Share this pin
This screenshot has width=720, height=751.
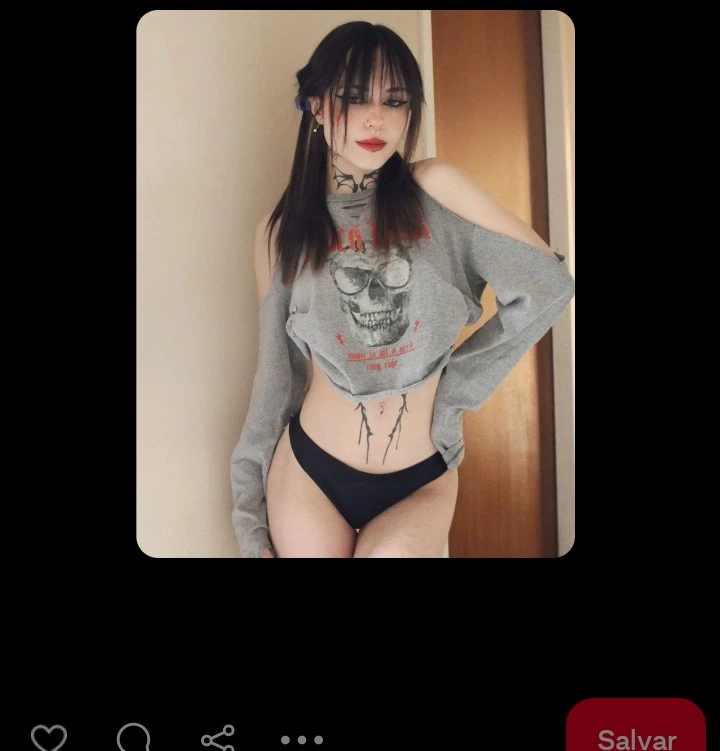coord(218,738)
